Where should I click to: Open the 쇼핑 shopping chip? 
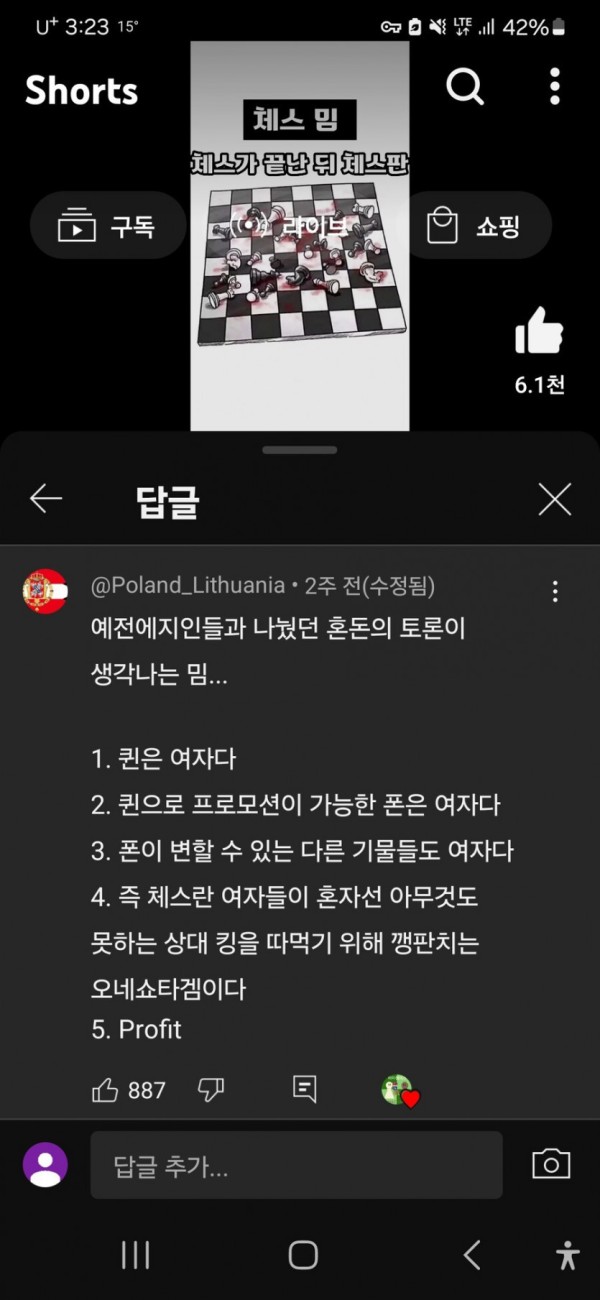coord(475,227)
